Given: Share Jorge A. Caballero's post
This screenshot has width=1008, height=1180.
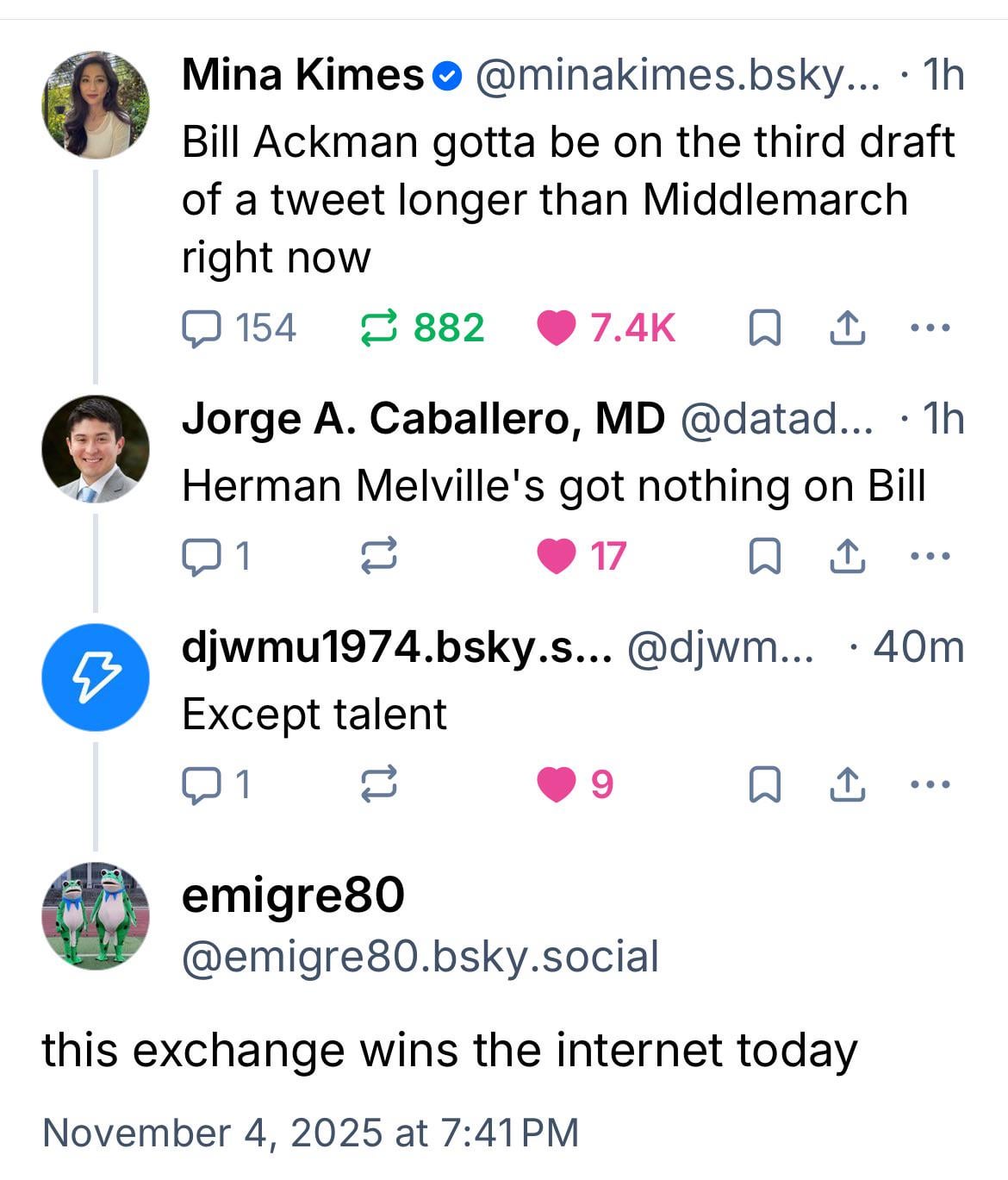Looking at the screenshot, I should click(847, 556).
